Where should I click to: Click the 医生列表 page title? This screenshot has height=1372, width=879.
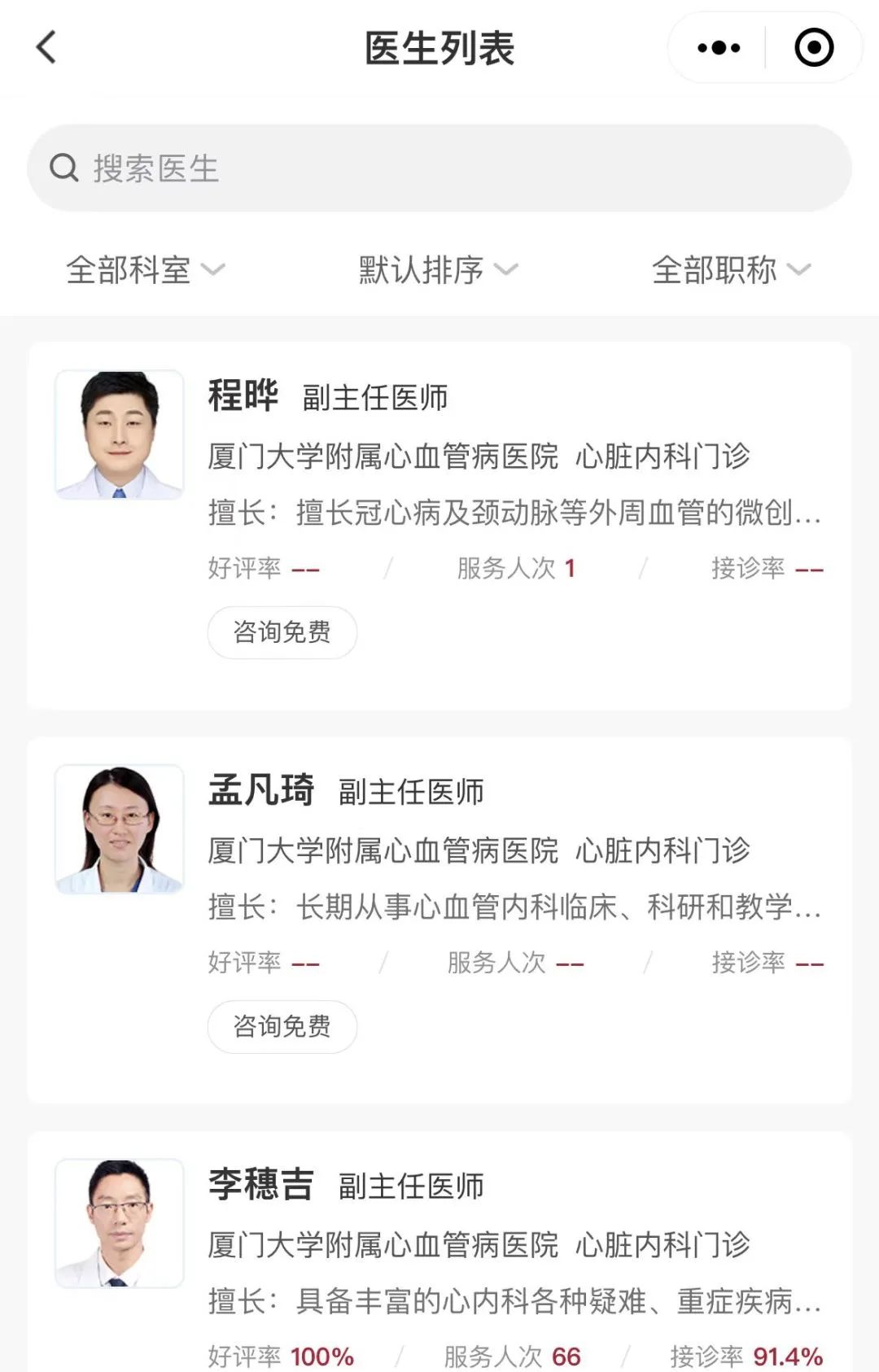coord(439,46)
